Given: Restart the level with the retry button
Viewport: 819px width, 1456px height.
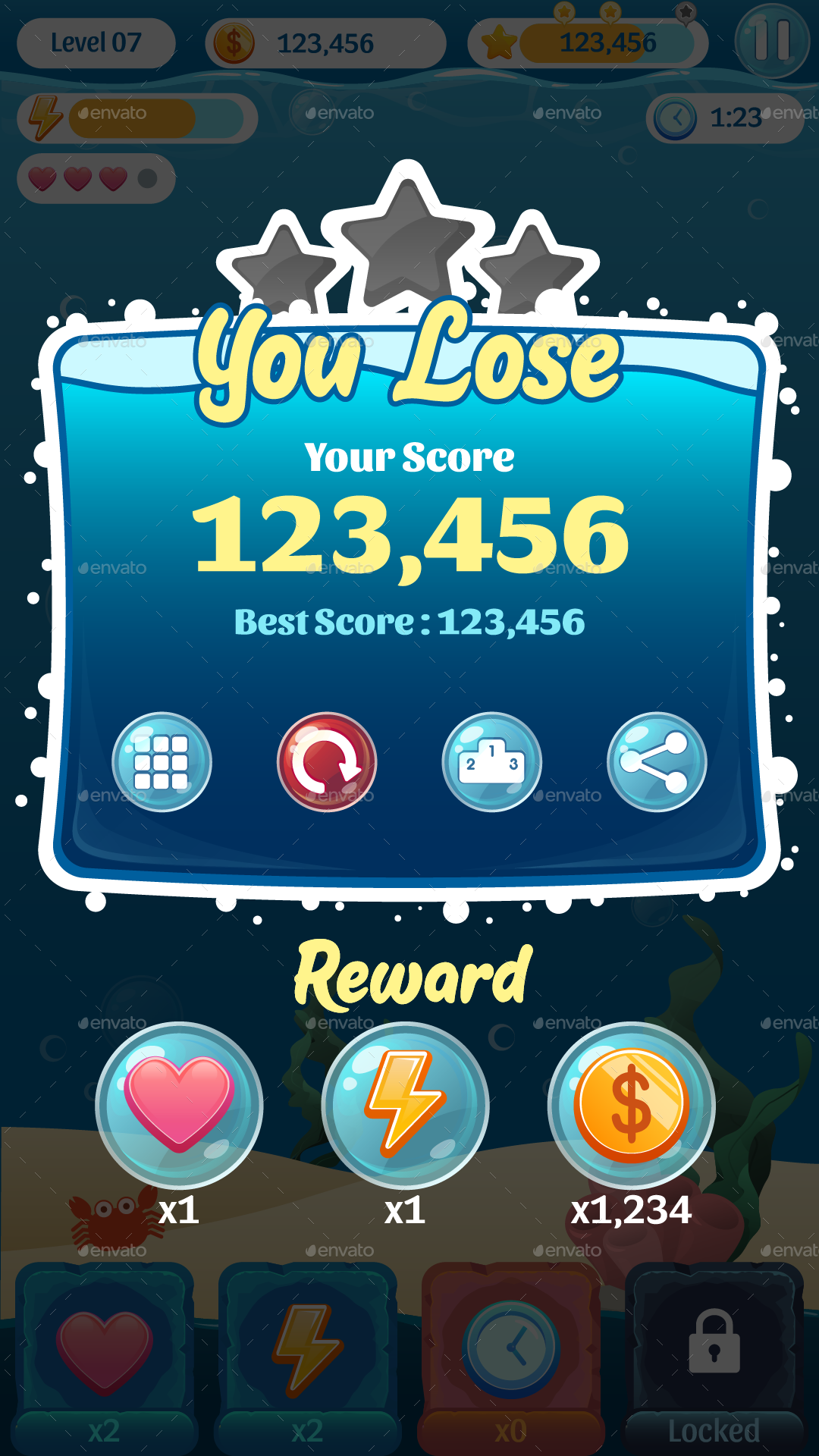Looking at the screenshot, I should [327, 762].
